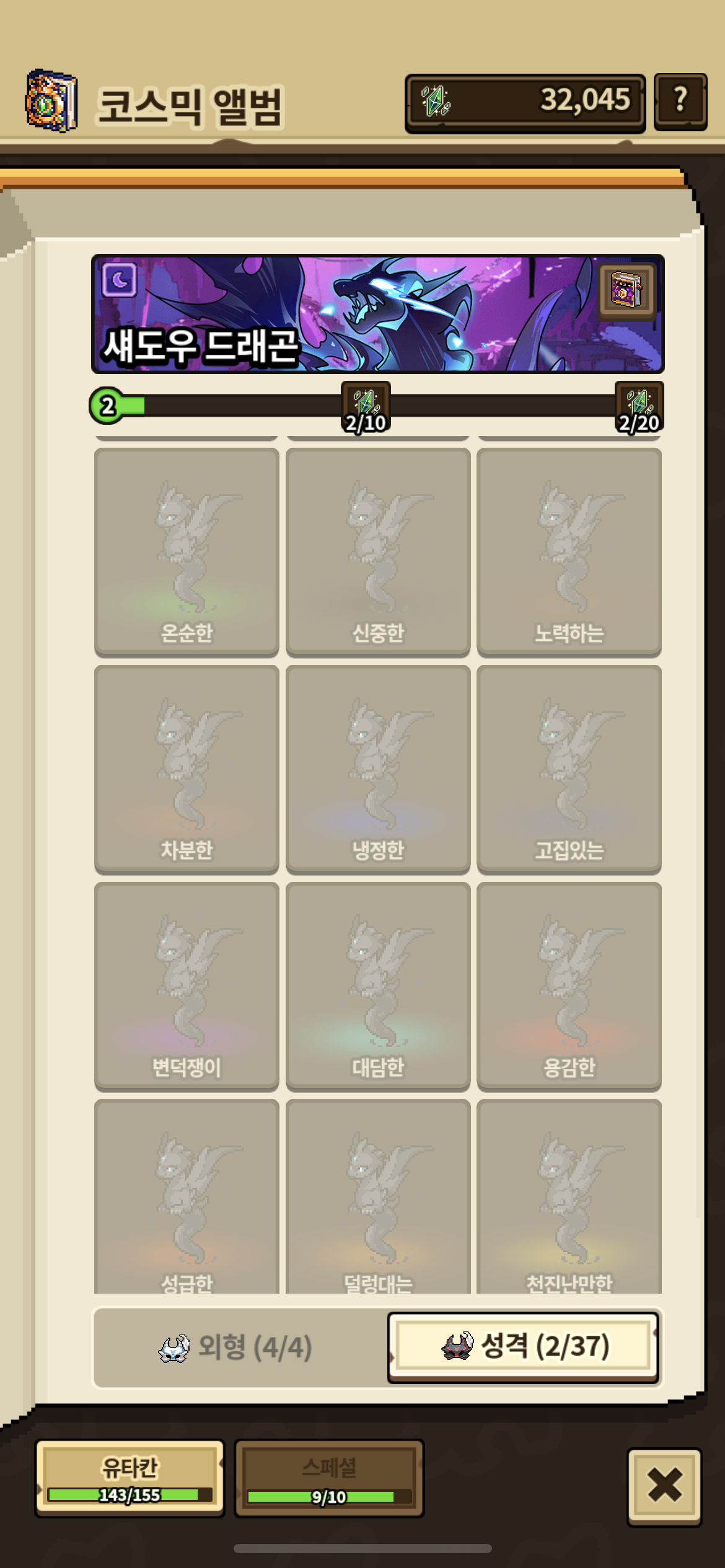725x1568 pixels.
Task: Tap the album book icon on the Shadow Dragon banner
Action: coord(626,290)
